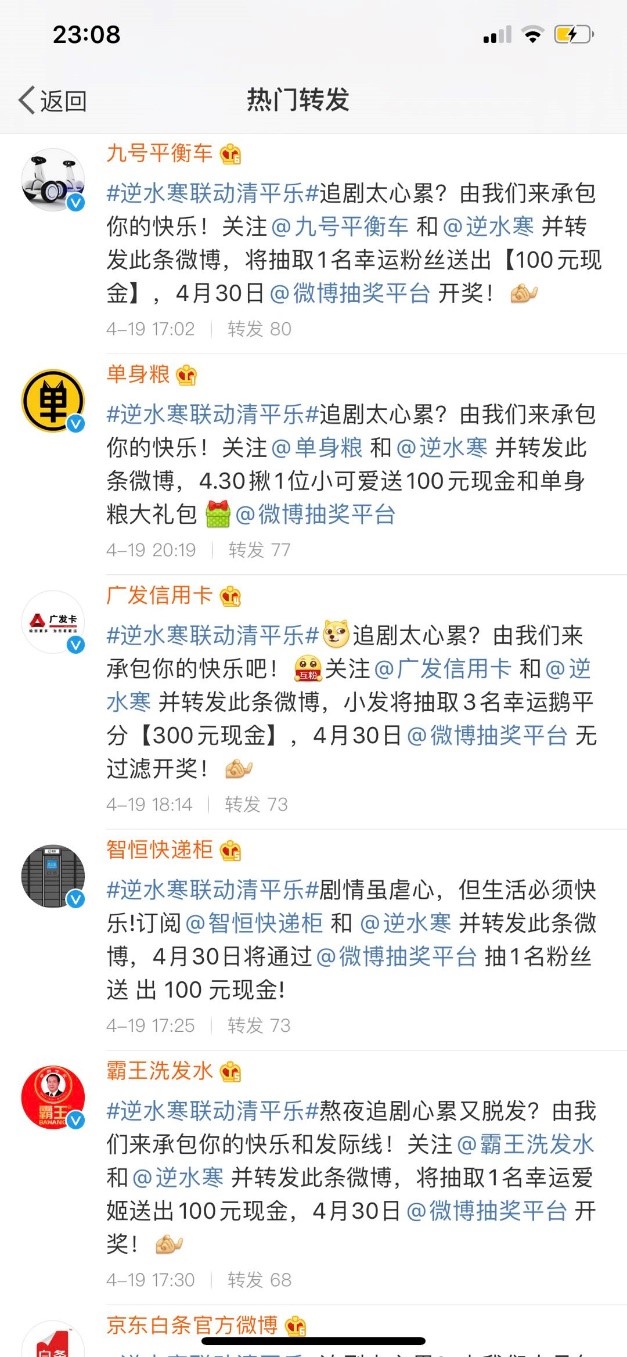View 转发 73 count on 智恒快递柜's post
627x1357 pixels.
tap(259, 1025)
